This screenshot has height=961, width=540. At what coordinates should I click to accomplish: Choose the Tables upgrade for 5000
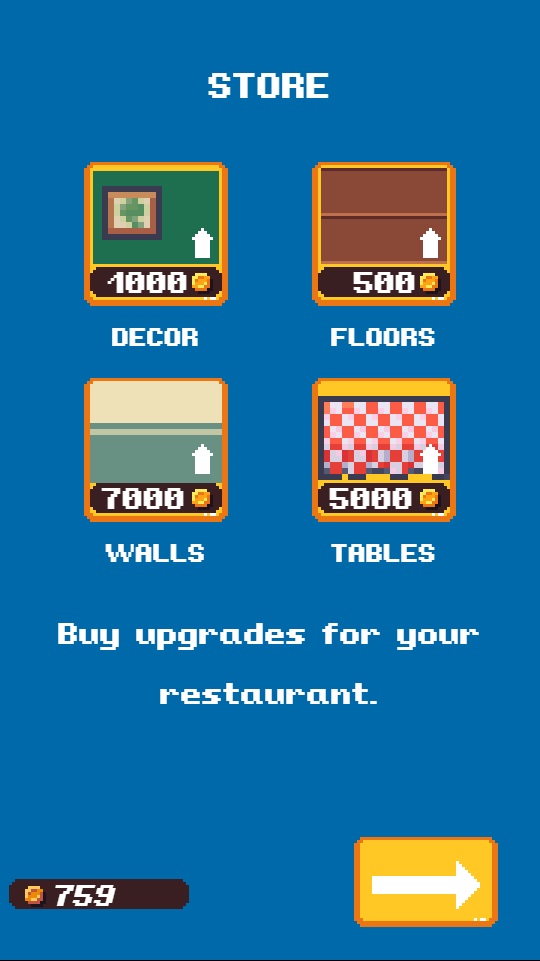click(x=384, y=450)
